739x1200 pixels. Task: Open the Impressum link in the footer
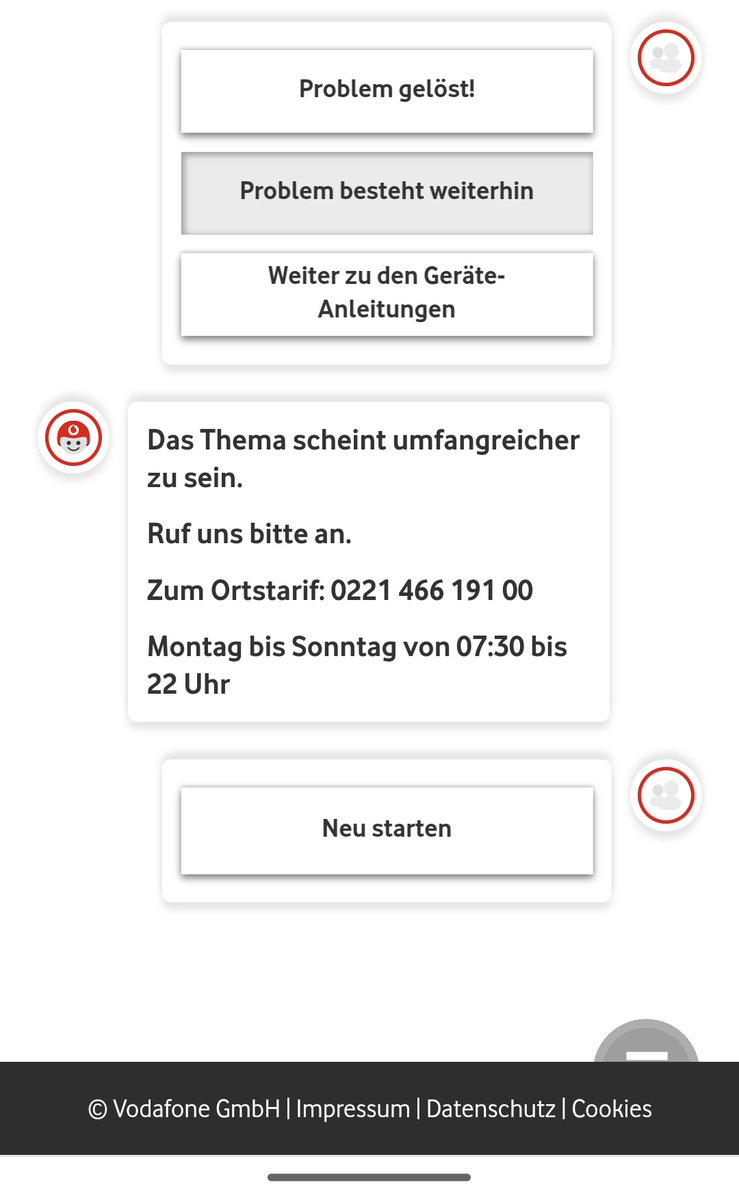353,1109
